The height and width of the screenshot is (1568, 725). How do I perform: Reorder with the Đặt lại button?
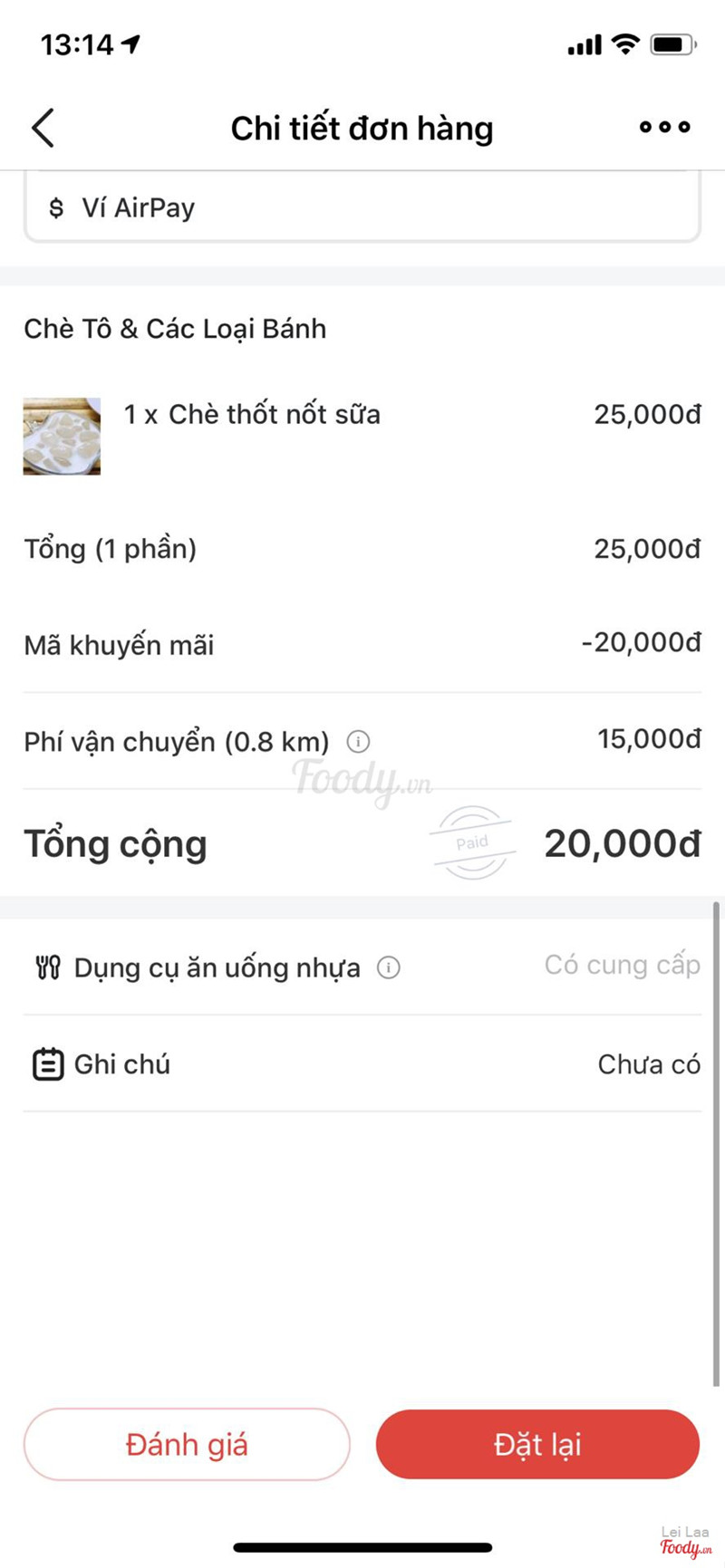tap(537, 1444)
